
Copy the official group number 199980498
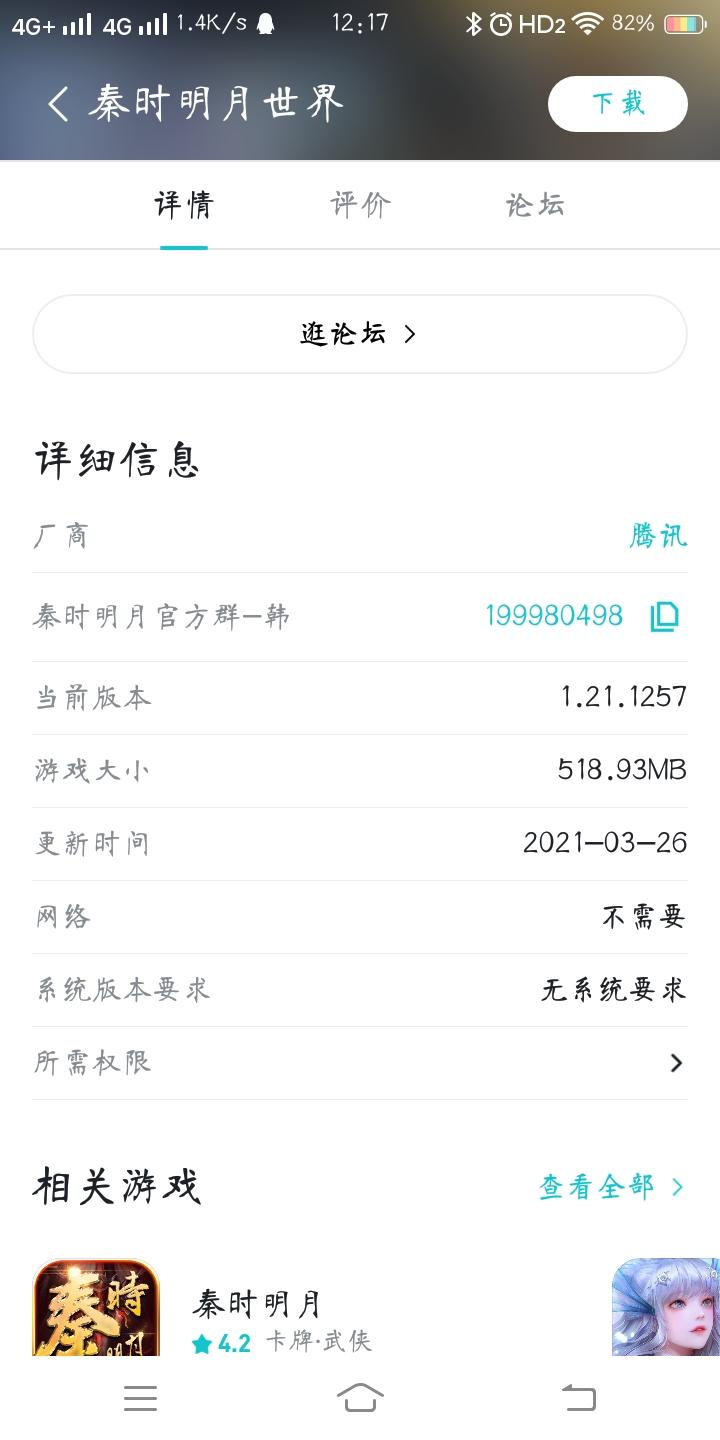point(665,616)
